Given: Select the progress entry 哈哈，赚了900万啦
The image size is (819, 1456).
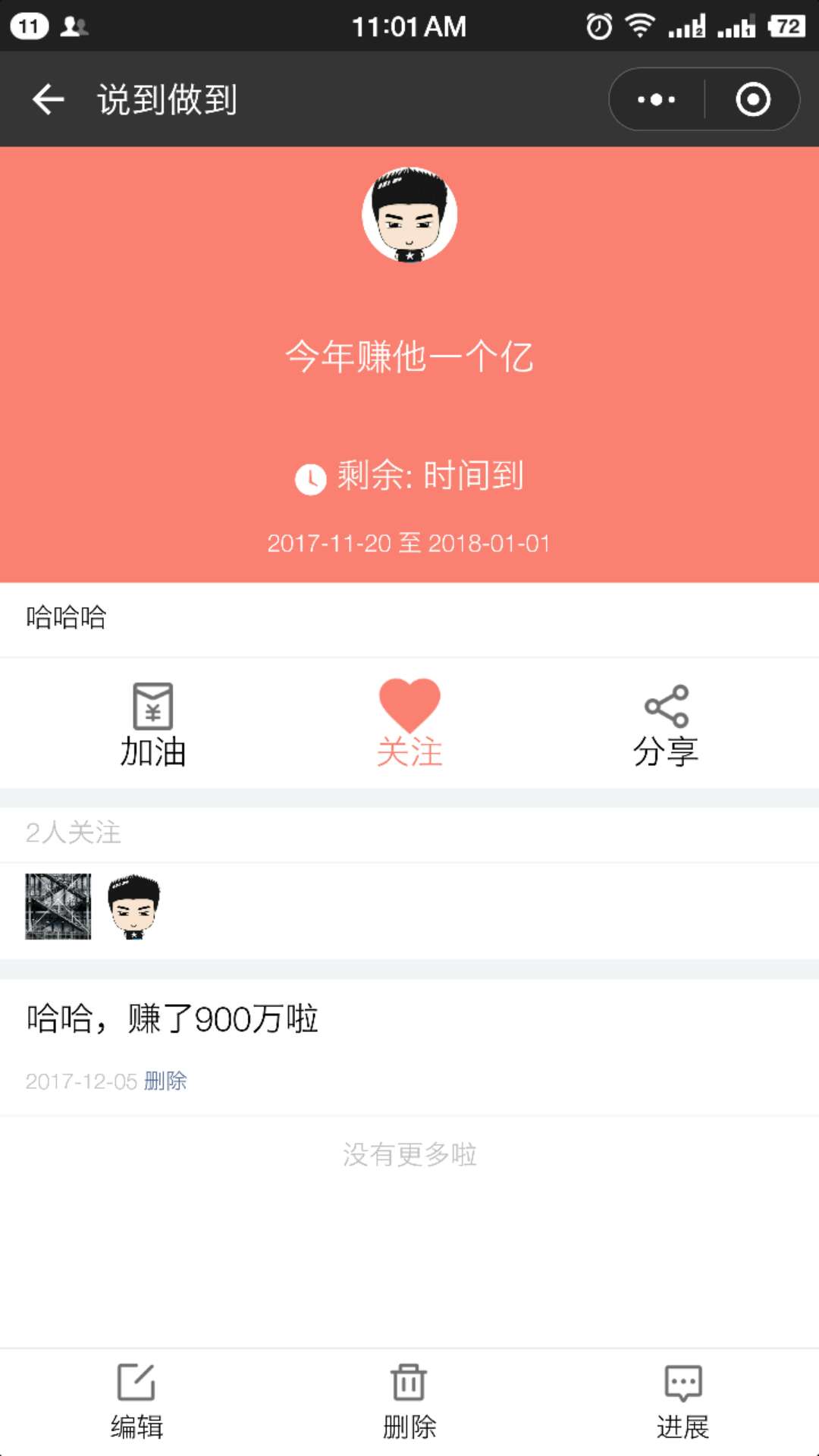Looking at the screenshot, I should [x=173, y=1019].
